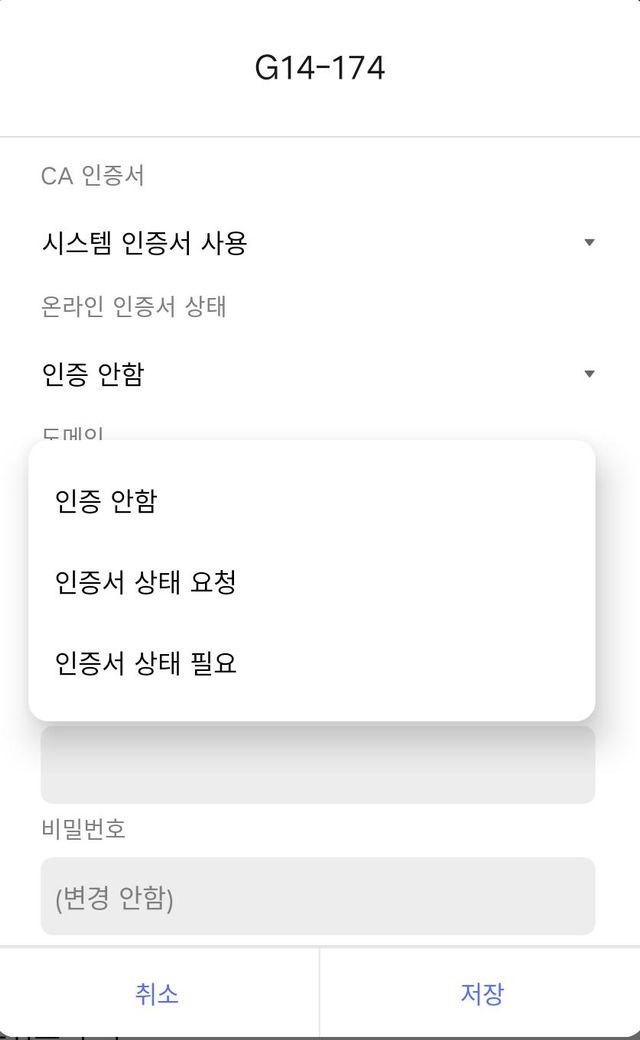Tap the 온라인 인증서 상태 dropdown showing '인증 안함'
Screen dimensions: 640x1040
[318, 374]
